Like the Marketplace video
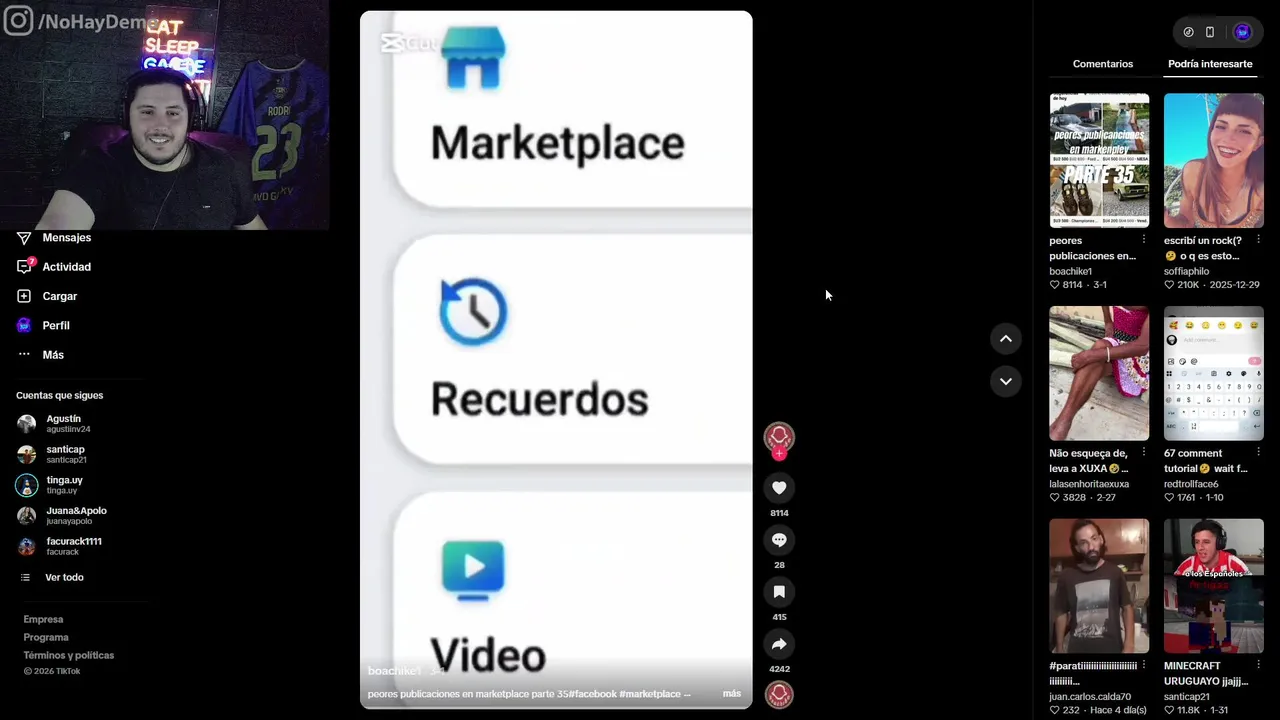The image size is (1280, 720). point(779,488)
